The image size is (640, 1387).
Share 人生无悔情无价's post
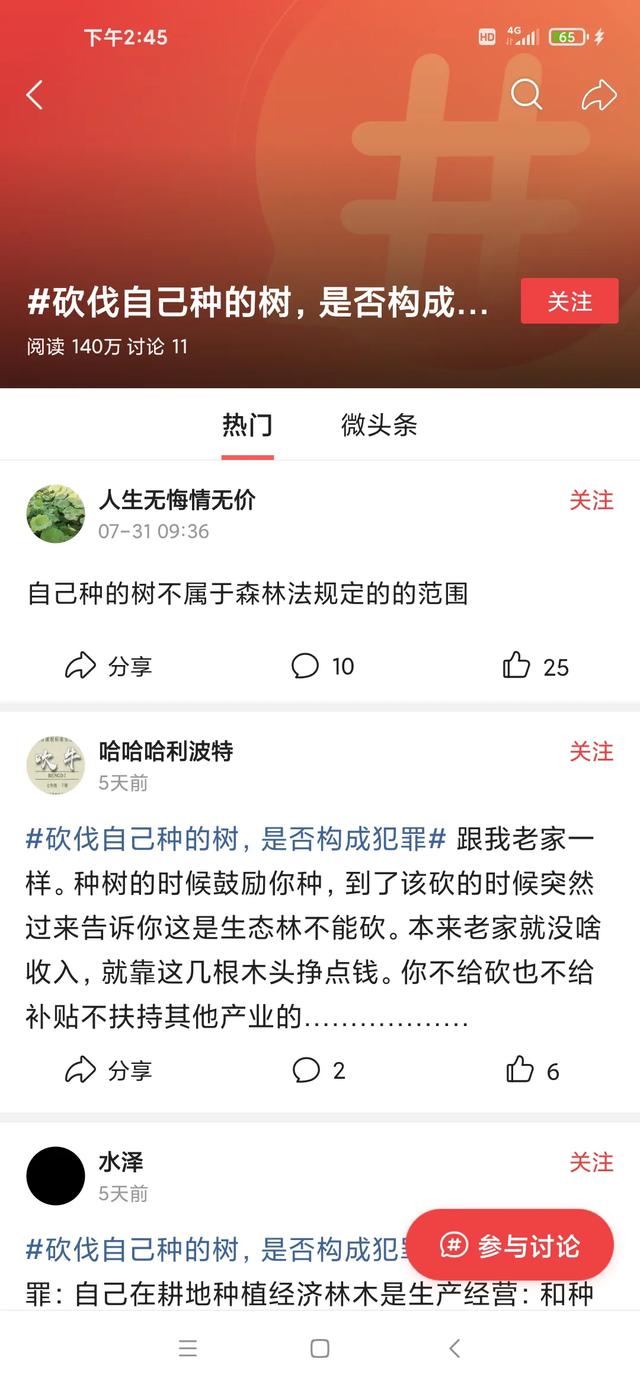click(x=108, y=666)
